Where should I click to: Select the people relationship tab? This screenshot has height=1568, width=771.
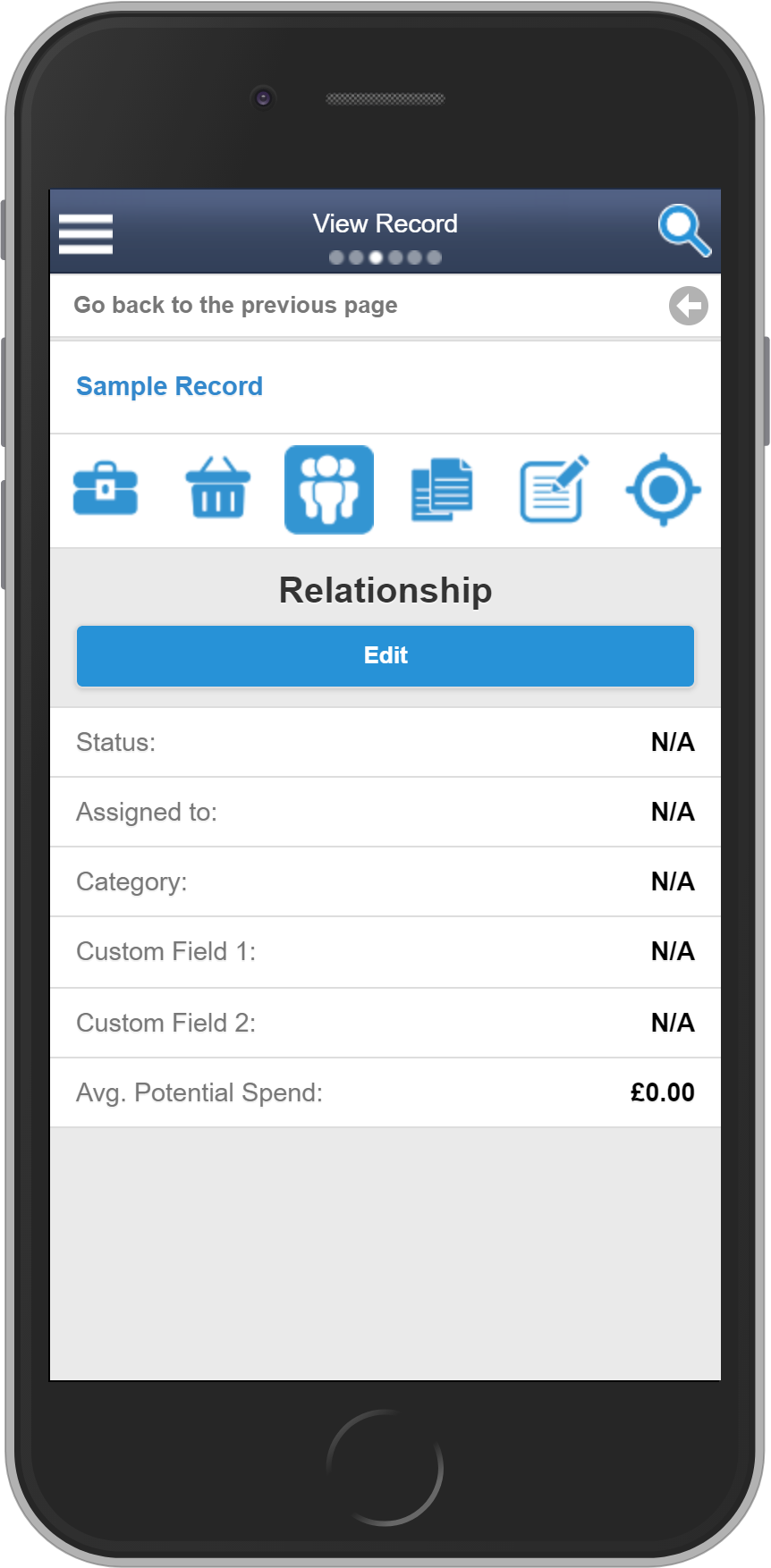(x=328, y=489)
